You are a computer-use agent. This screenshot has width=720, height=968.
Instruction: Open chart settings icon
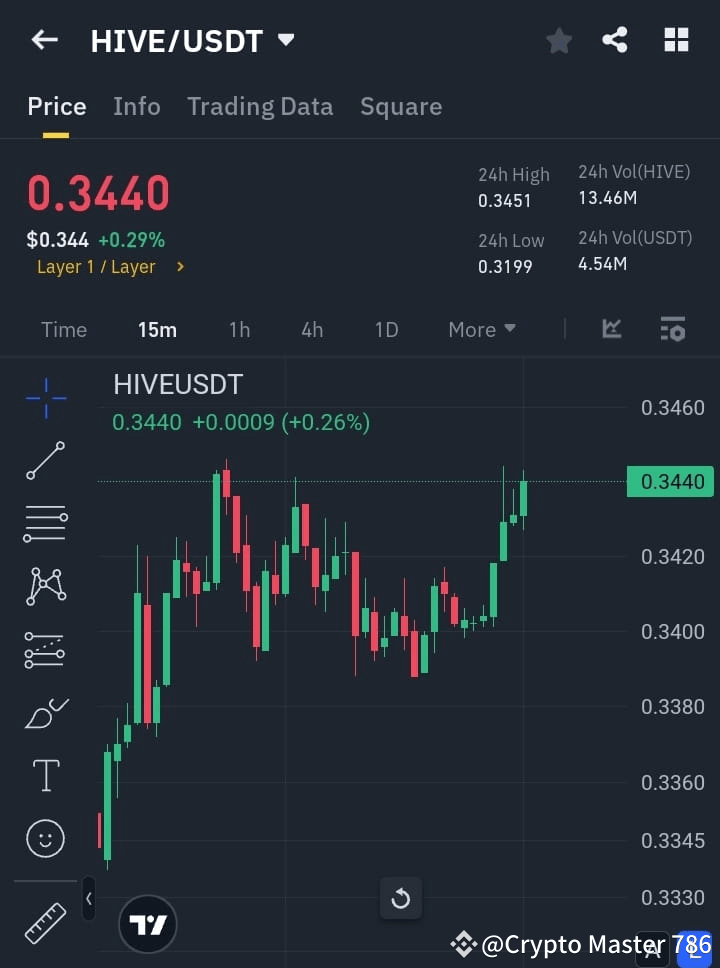tap(672, 328)
